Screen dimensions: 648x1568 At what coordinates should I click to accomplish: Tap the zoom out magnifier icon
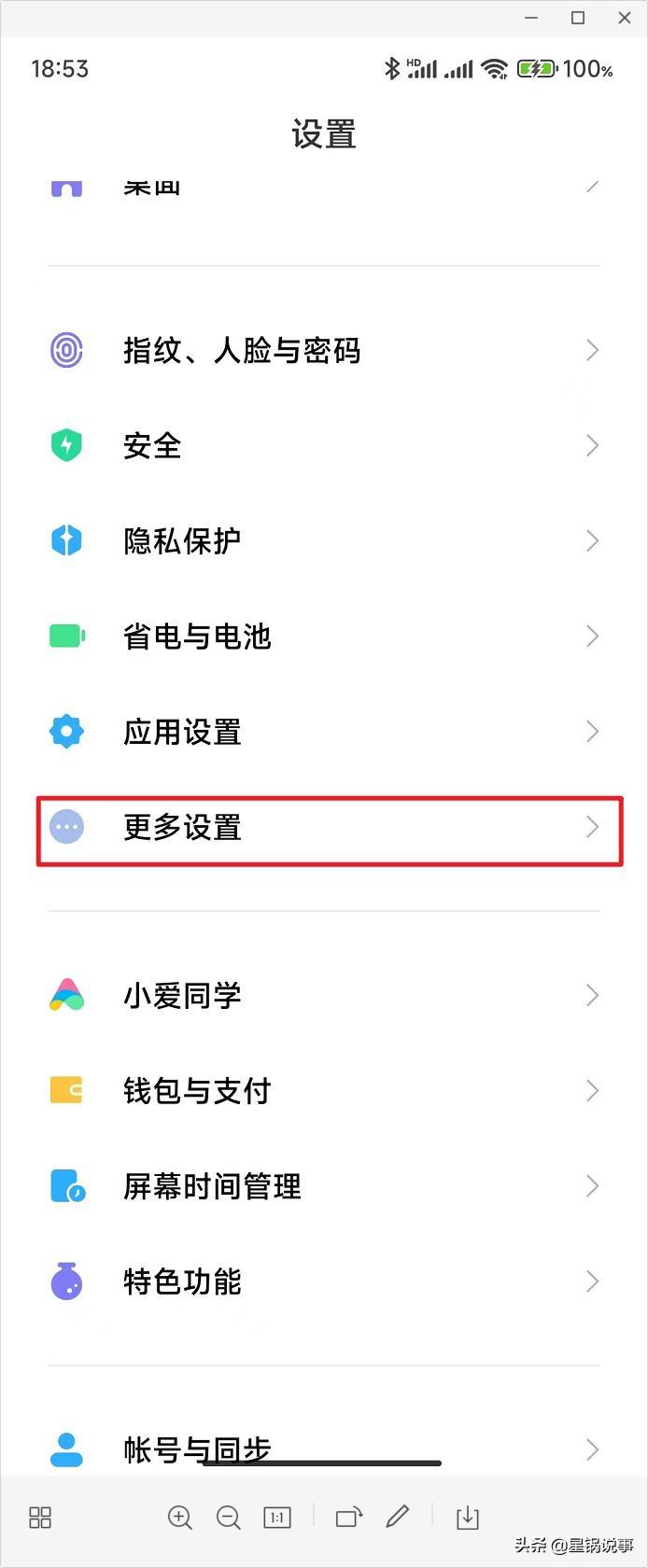coord(229,1518)
